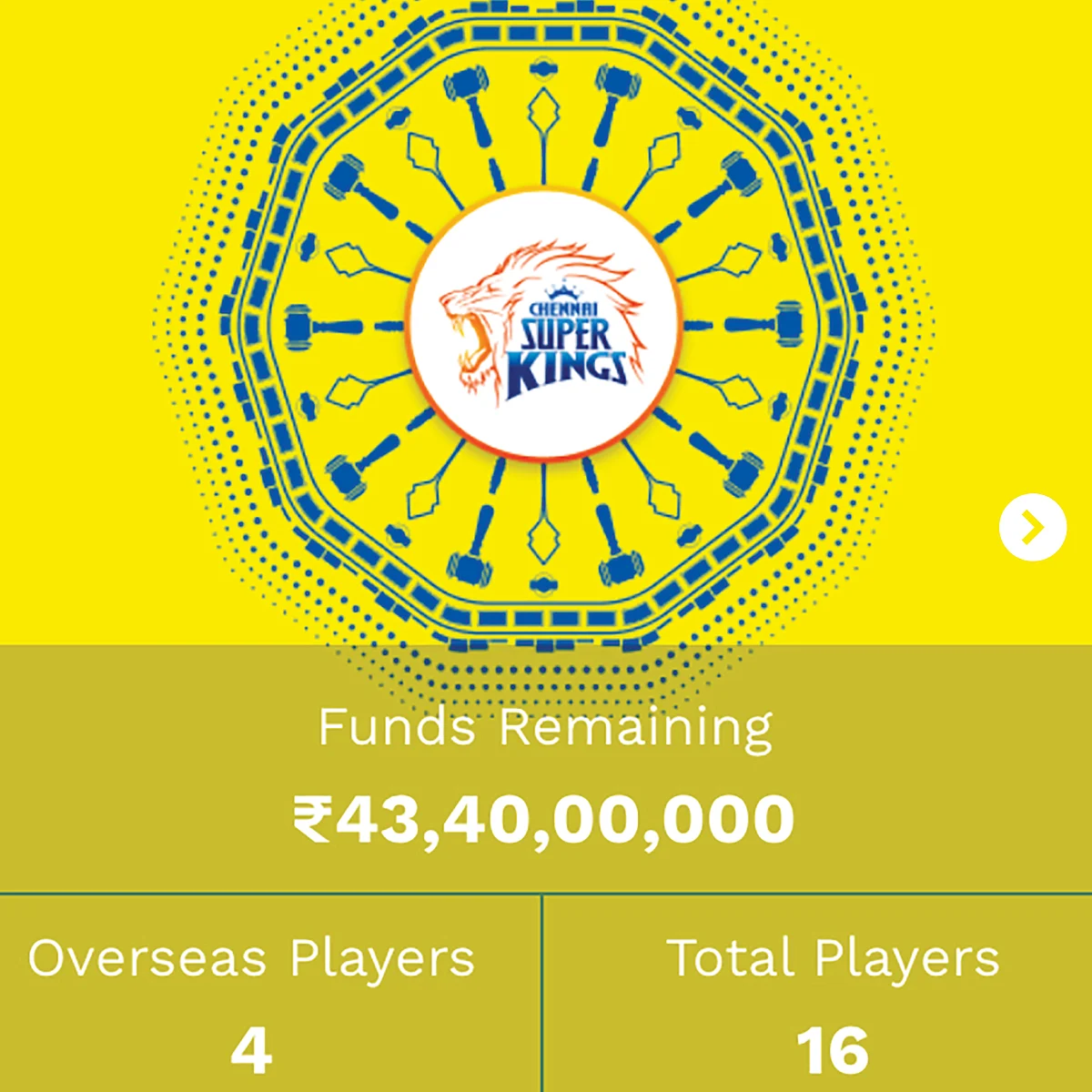The image size is (1092, 1092).
Task: Open the Chennai Super Kings team card
Action: tap(543, 325)
